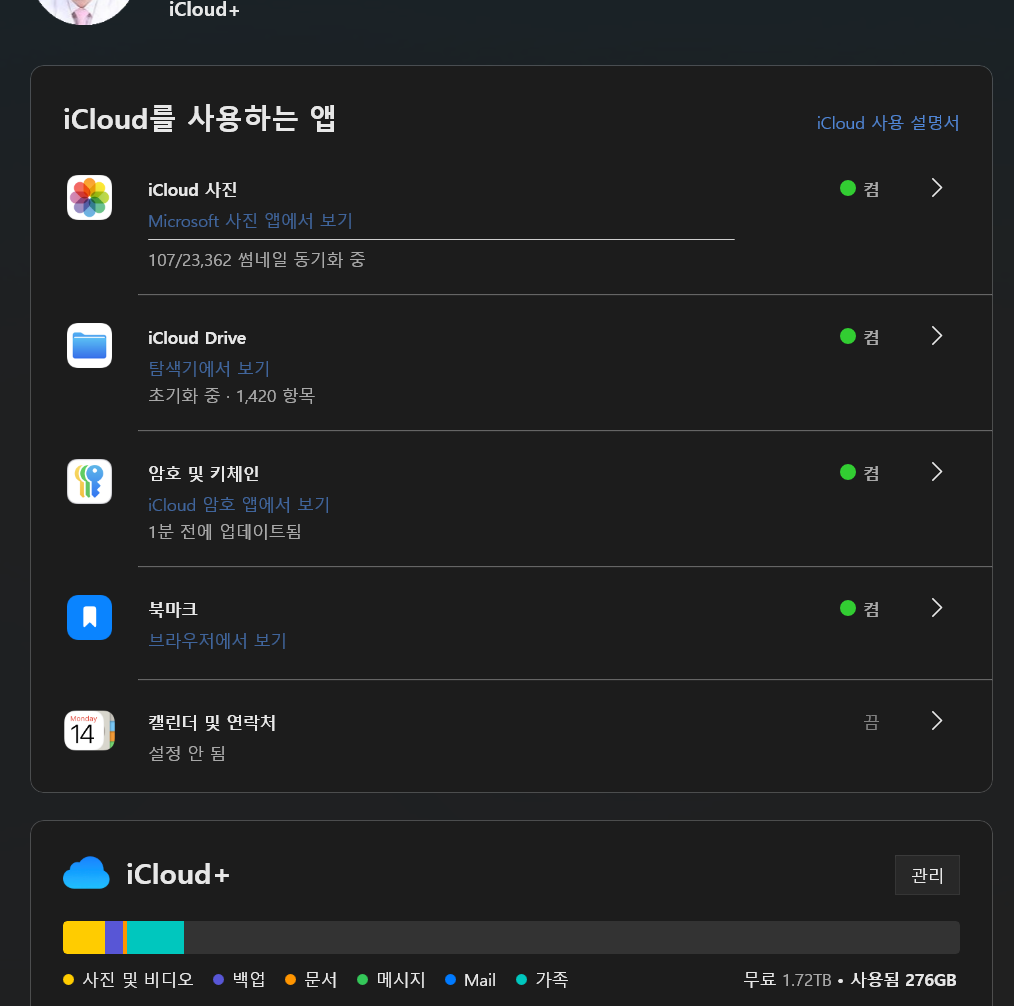Expand iCloud Drive settings chevron
Screen dimensions: 1014x1006
point(936,336)
